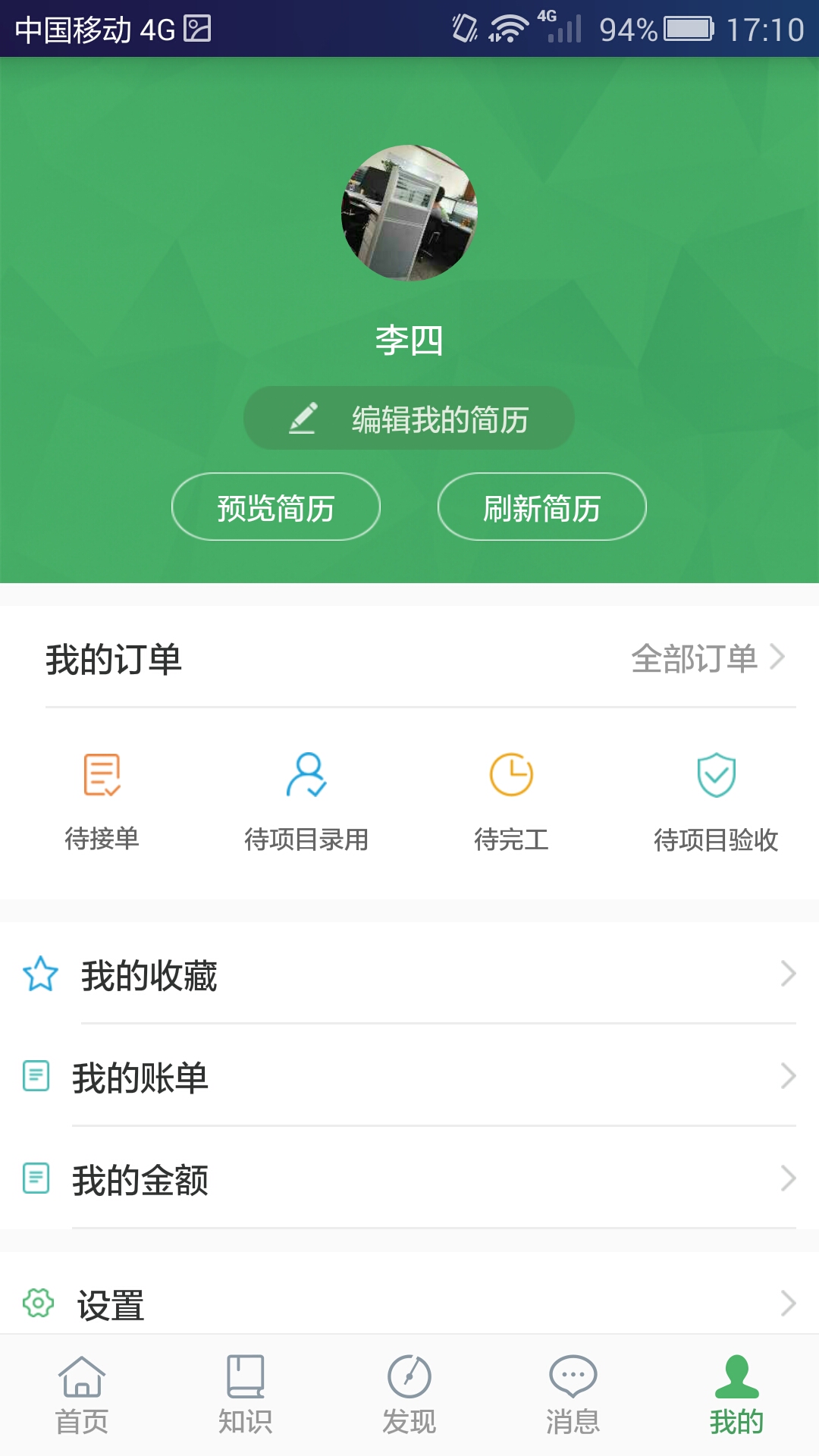Go to the 发现 discover tab
Viewport: 819px width, 1456px height.
(409, 1395)
